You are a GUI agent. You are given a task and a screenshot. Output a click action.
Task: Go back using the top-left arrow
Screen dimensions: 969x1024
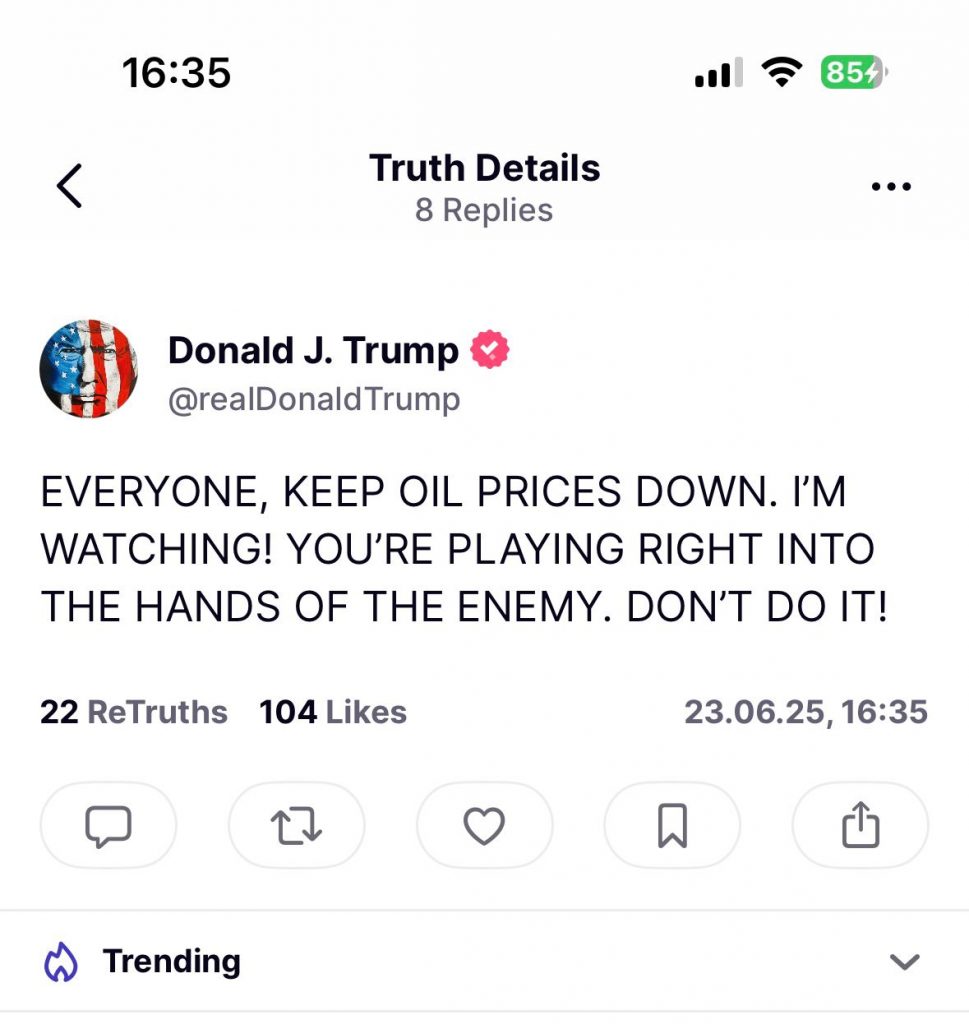tap(69, 186)
